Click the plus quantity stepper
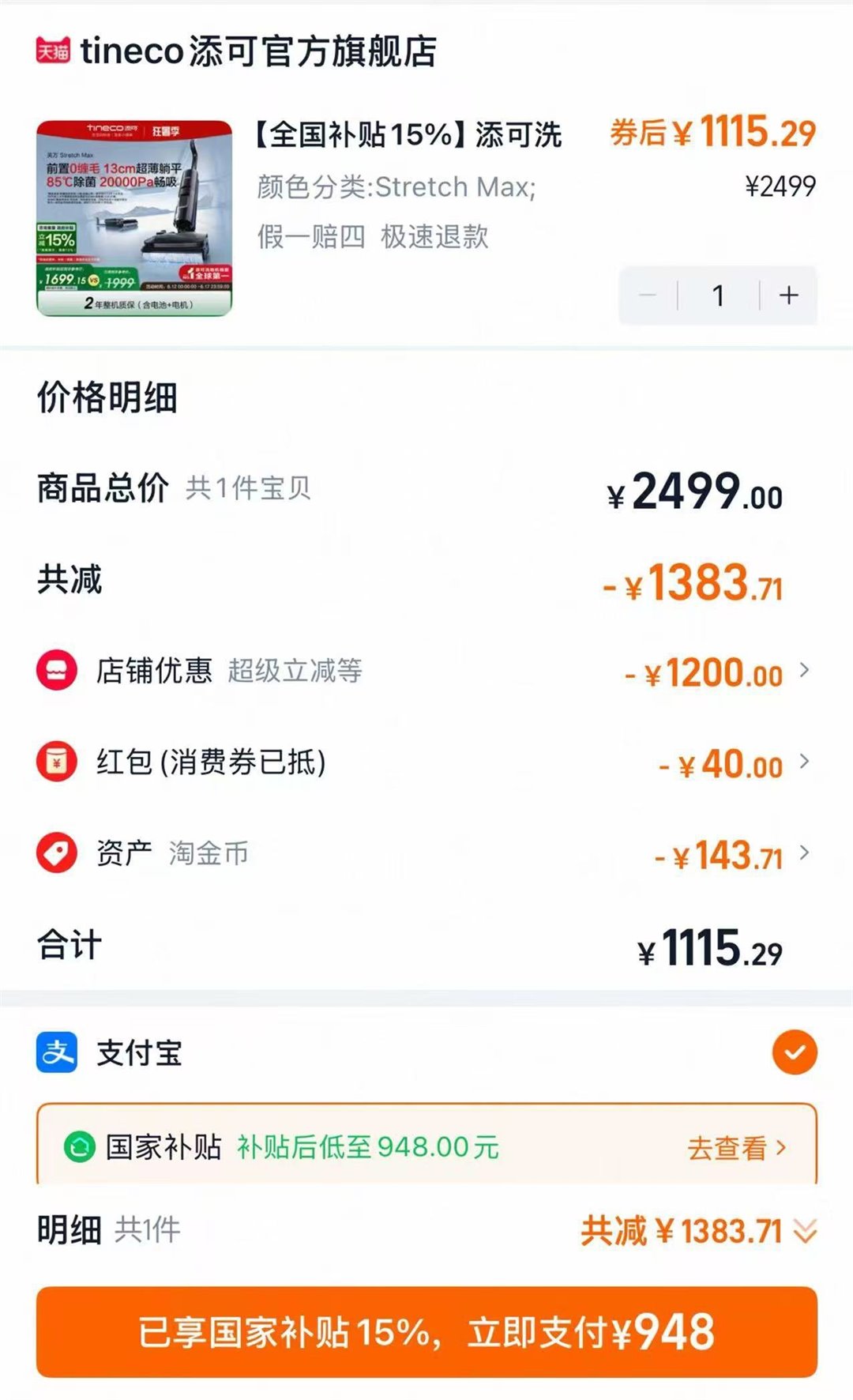Image resolution: width=853 pixels, height=1400 pixels. 787,294
